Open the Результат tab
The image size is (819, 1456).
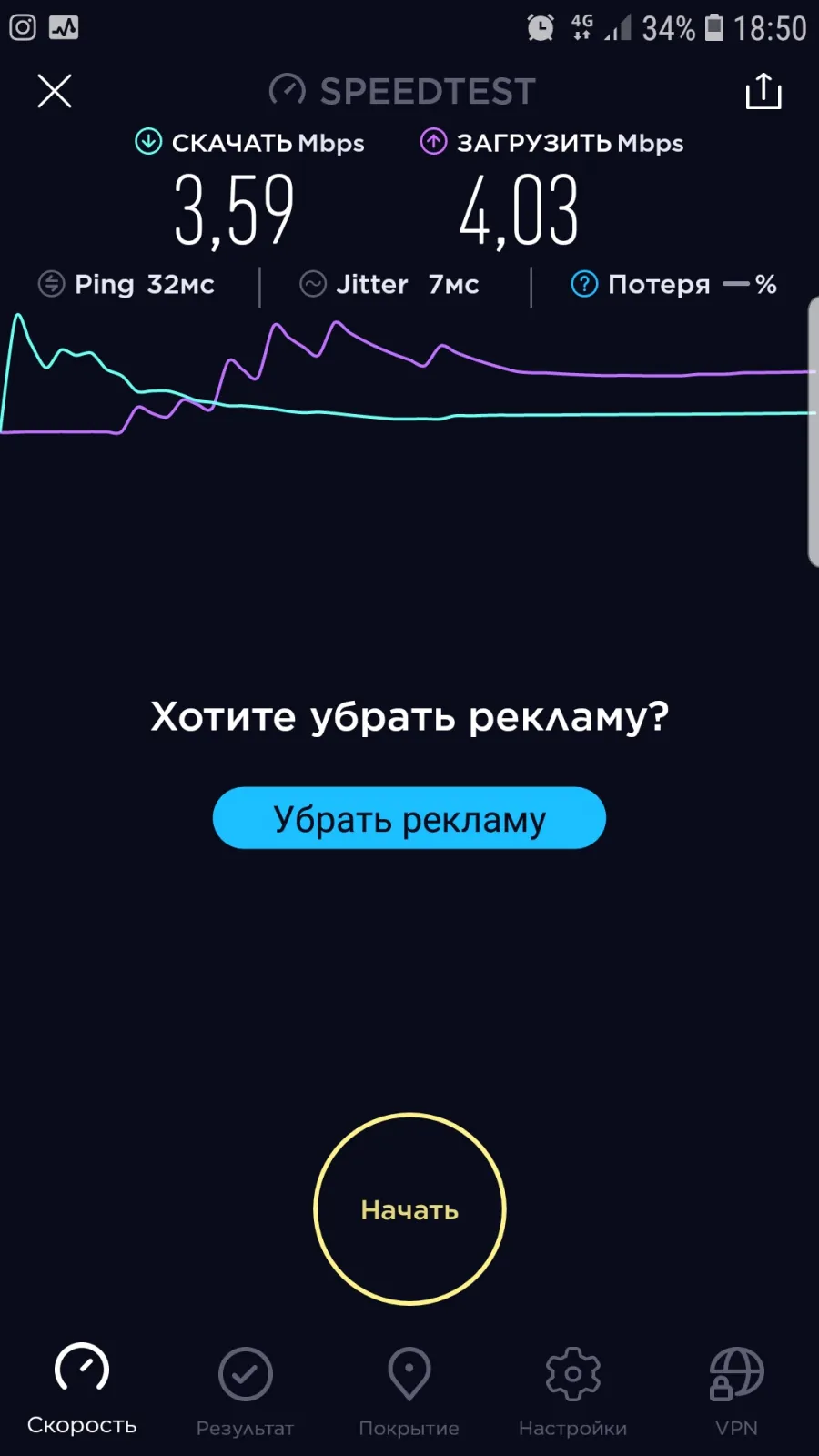246,1392
